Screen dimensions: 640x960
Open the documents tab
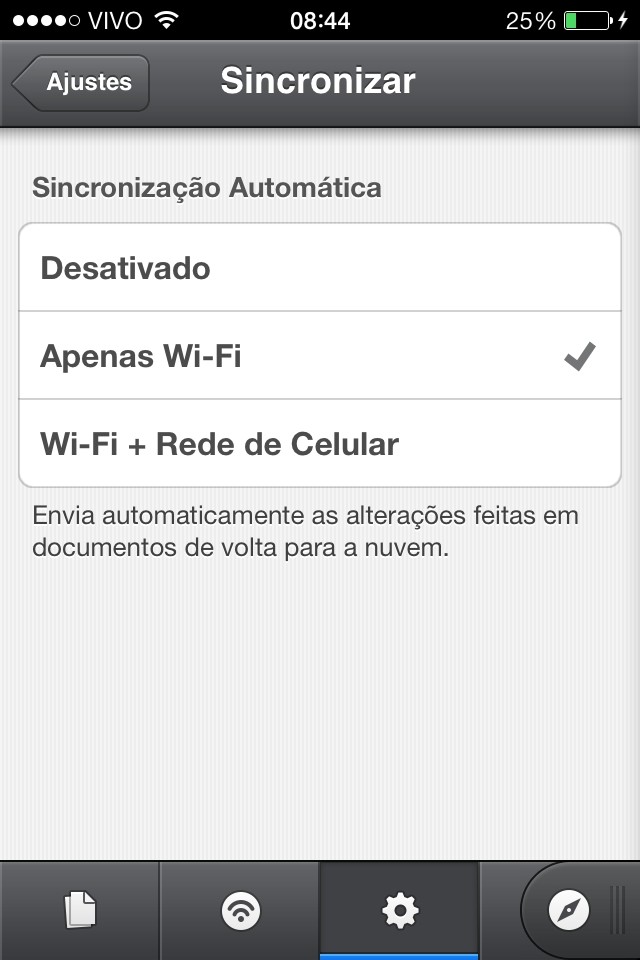tap(80, 910)
